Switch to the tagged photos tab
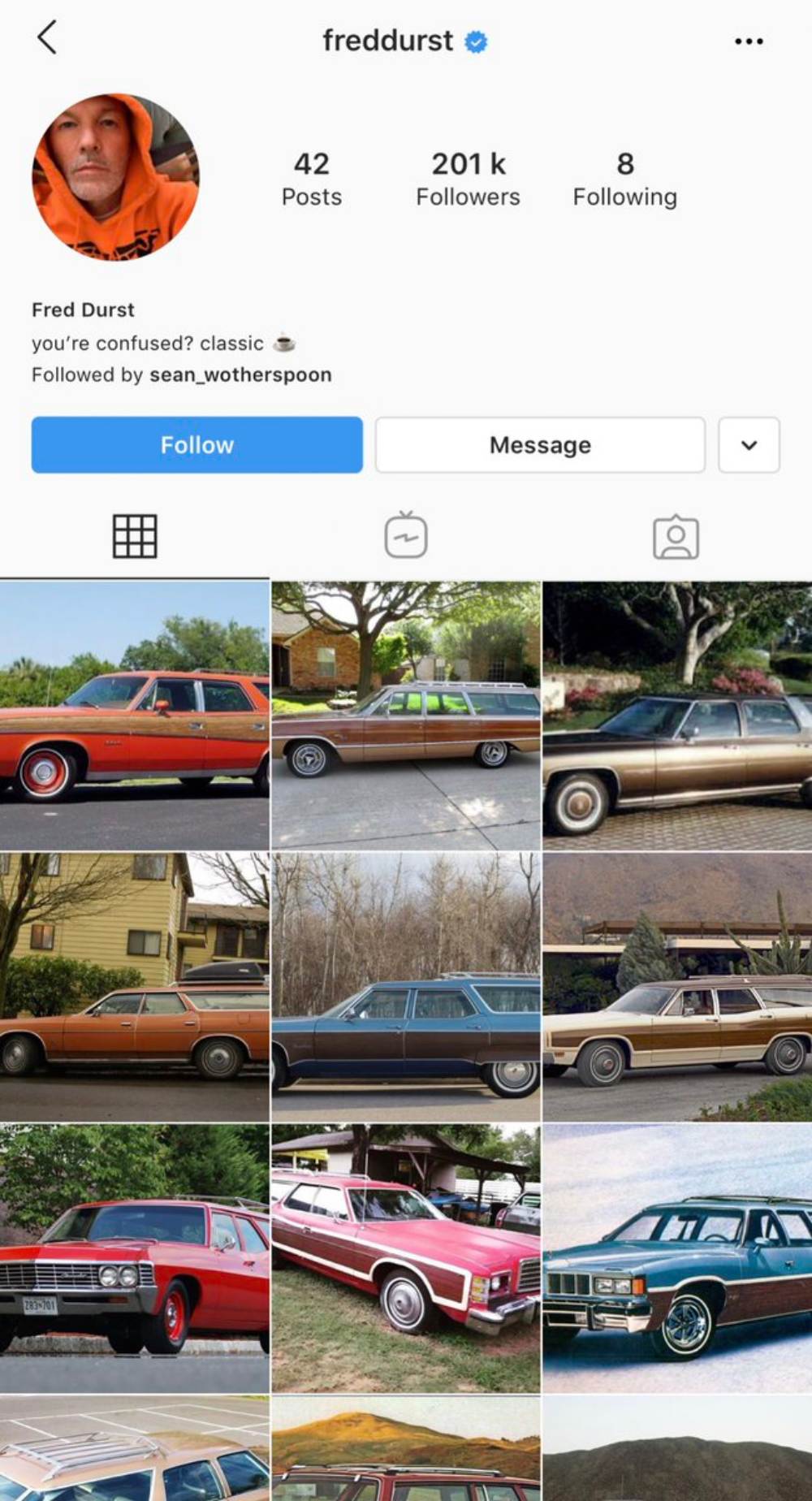The image size is (812, 1501). coord(676,536)
